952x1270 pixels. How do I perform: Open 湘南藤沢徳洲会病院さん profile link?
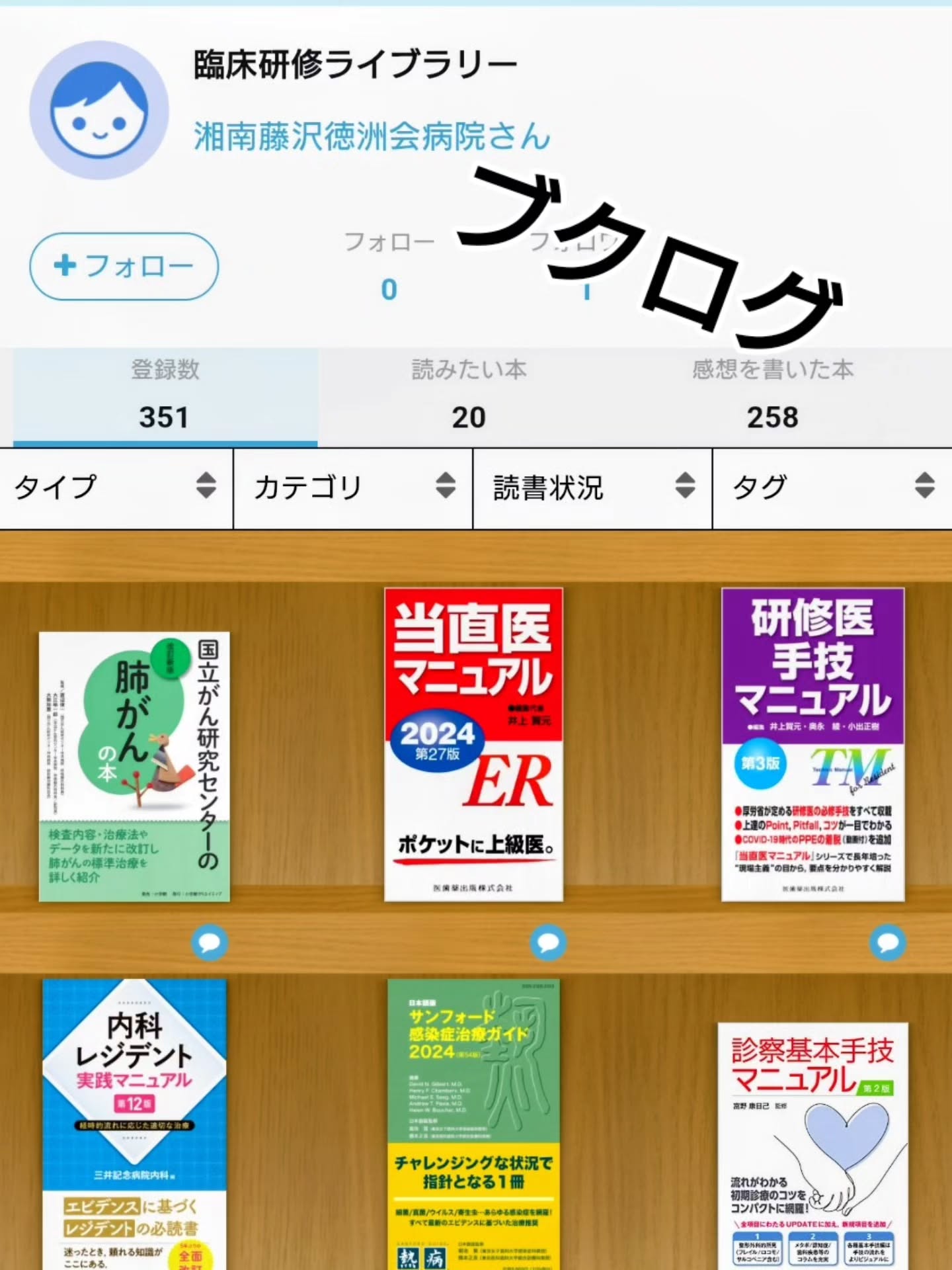372,136
